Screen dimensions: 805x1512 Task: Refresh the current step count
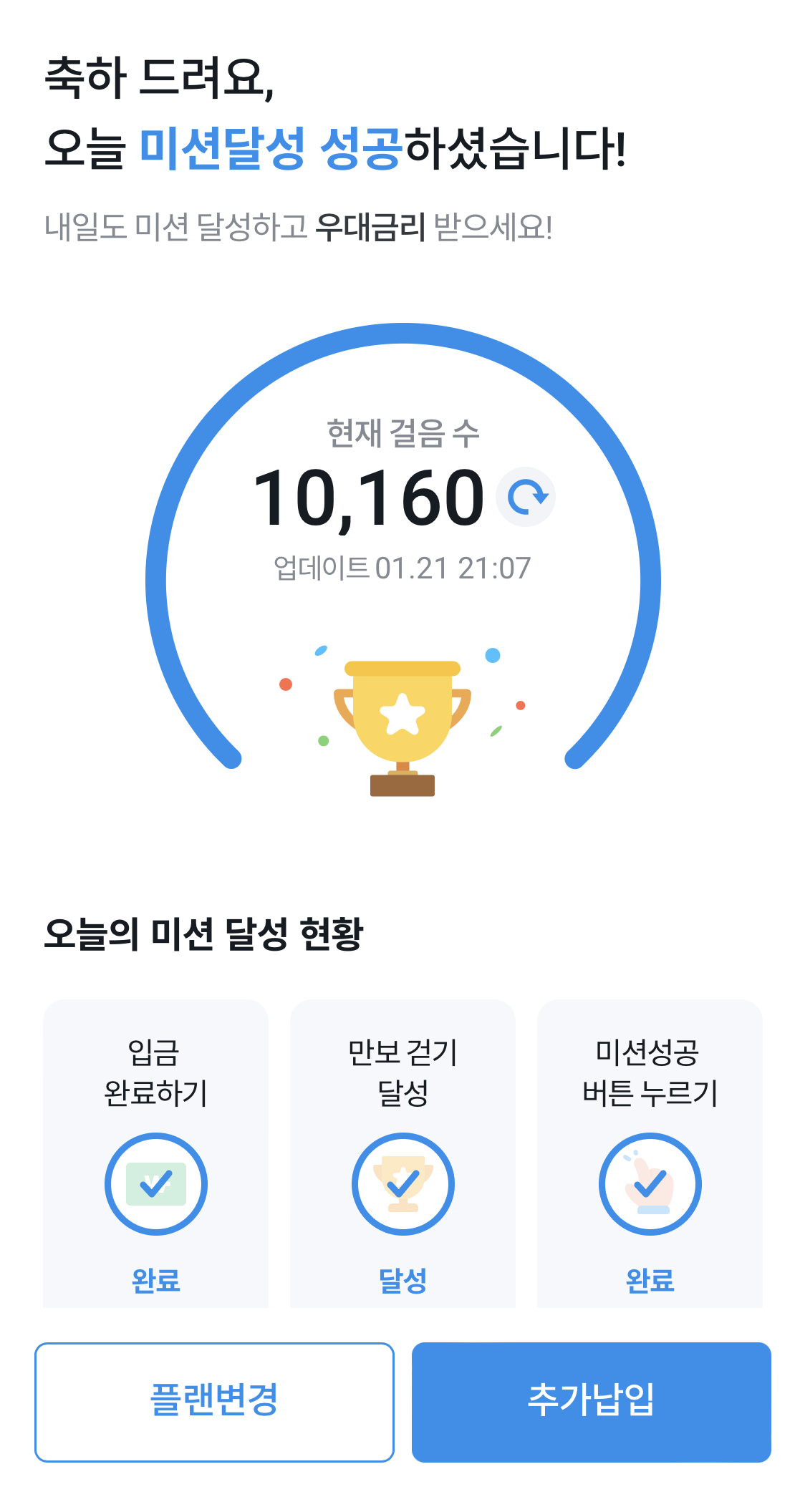[526, 497]
